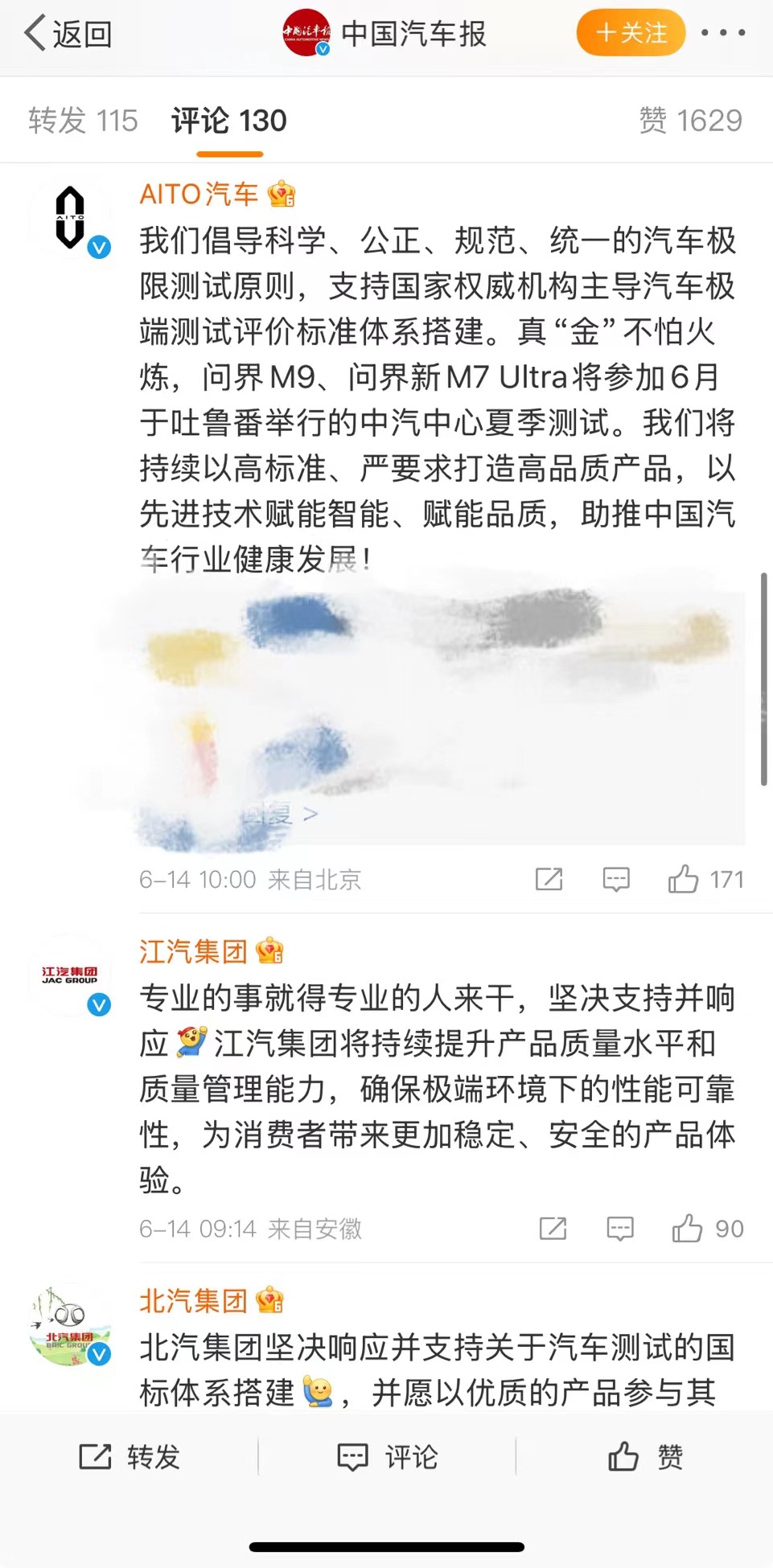Image resolution: width=773 pixels, height=1568 pixels.
Task: Tap the 江汽集团 avatar
Action: pyautogui.click(x=71, y=975)
